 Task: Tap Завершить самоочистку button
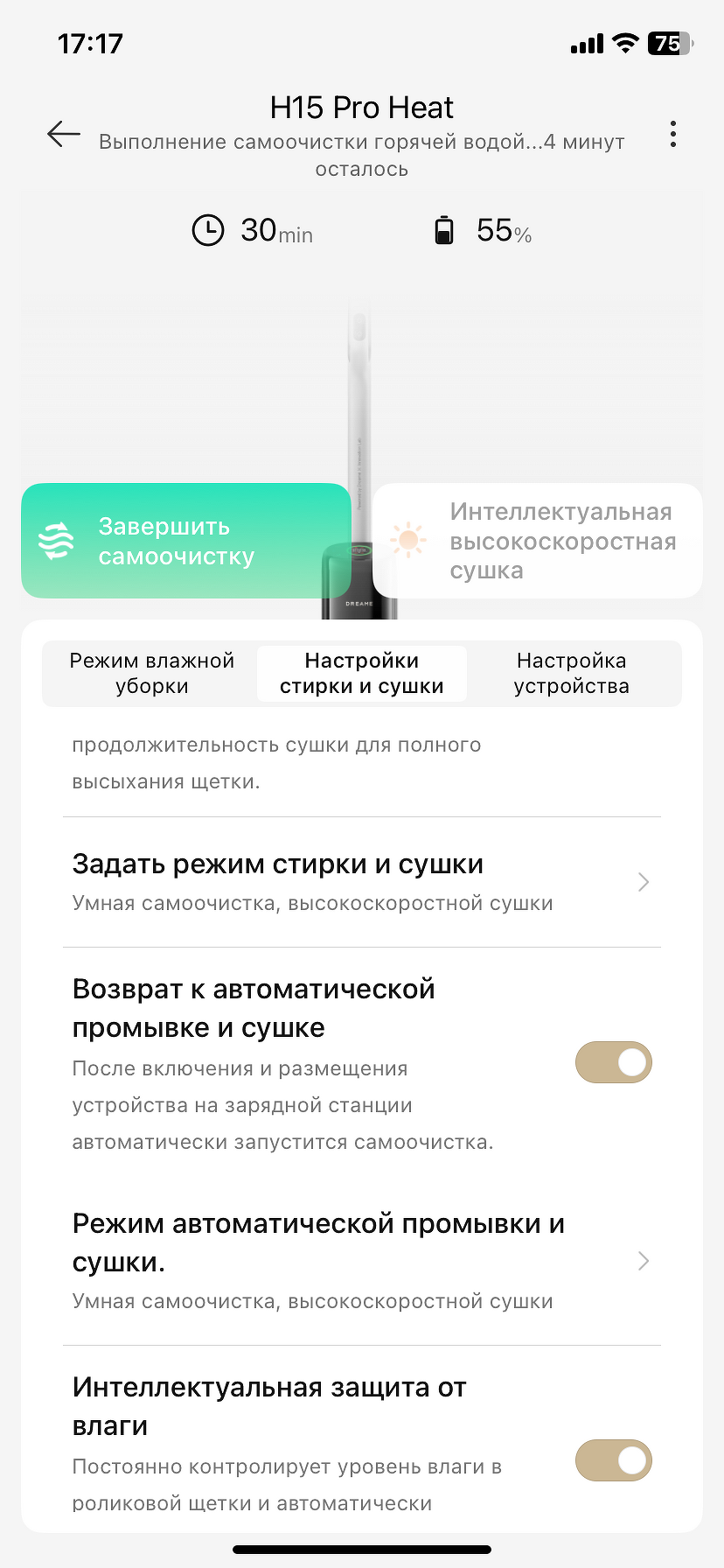[186, 541]
